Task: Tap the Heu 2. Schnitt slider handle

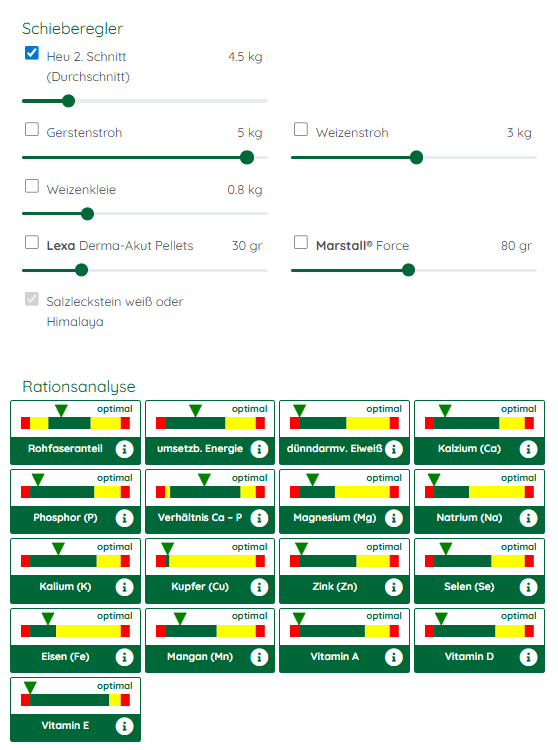Action: pyautogui.click(x=69, y=101)
